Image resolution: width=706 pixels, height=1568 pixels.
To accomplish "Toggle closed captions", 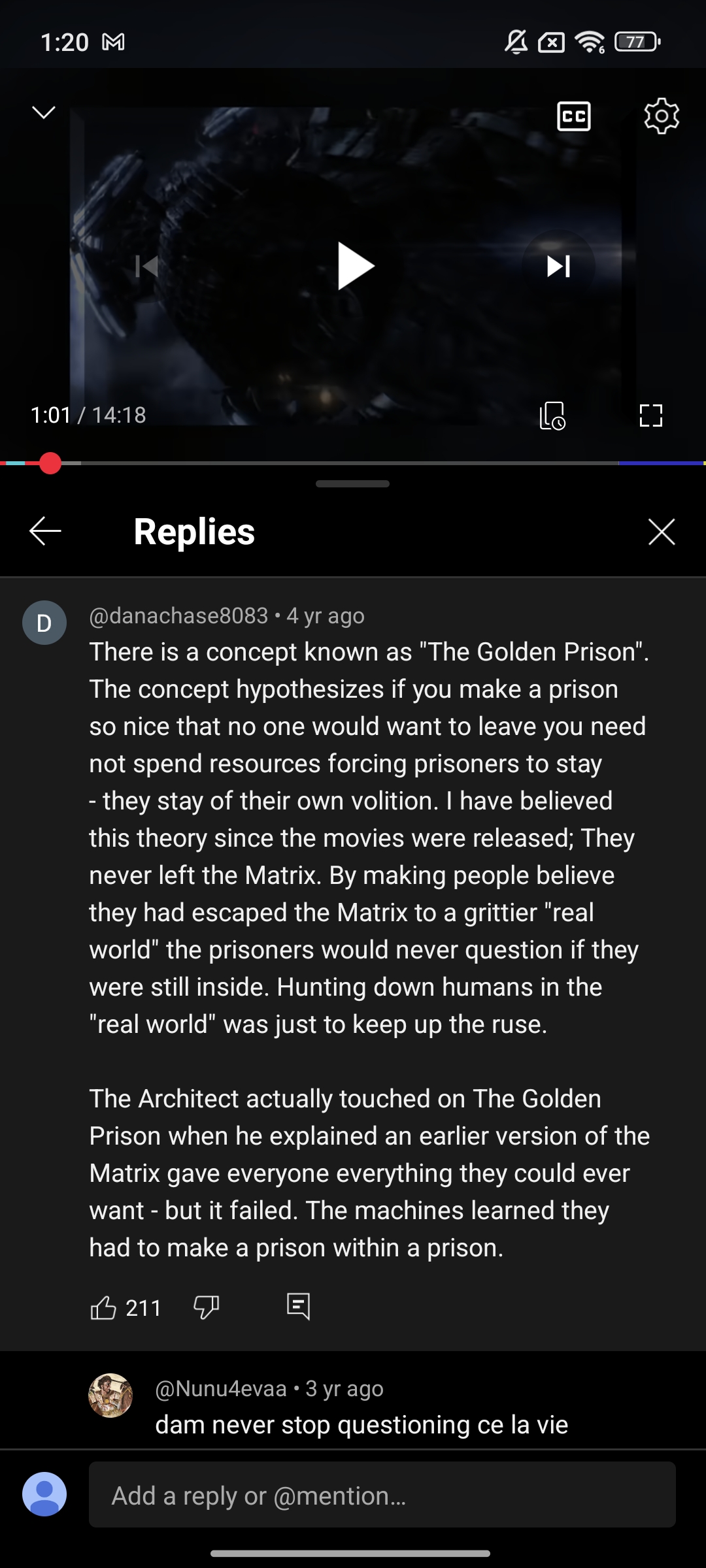I will click(573, 116).
